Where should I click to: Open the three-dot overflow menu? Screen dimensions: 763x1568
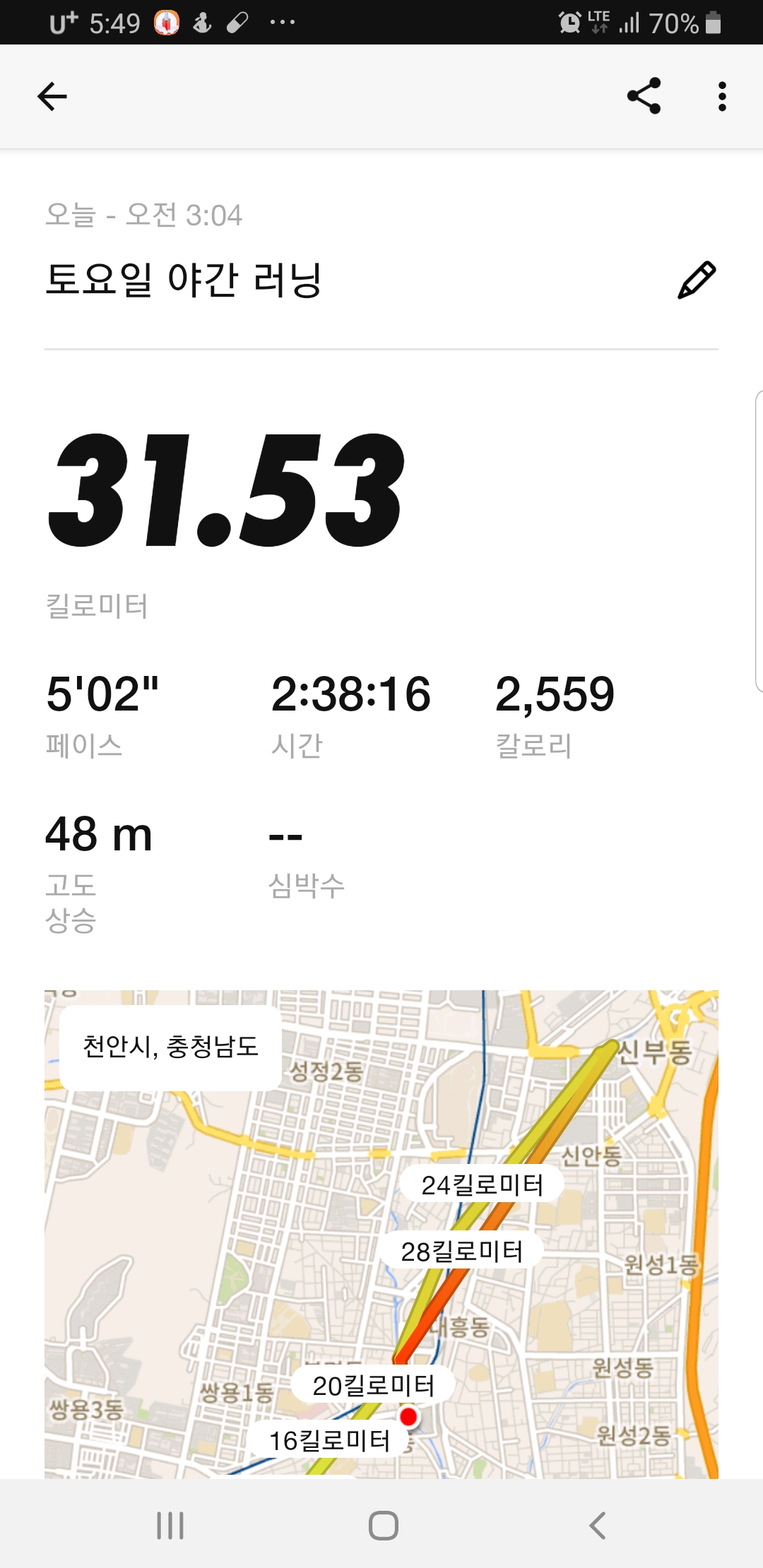[721, 97]
